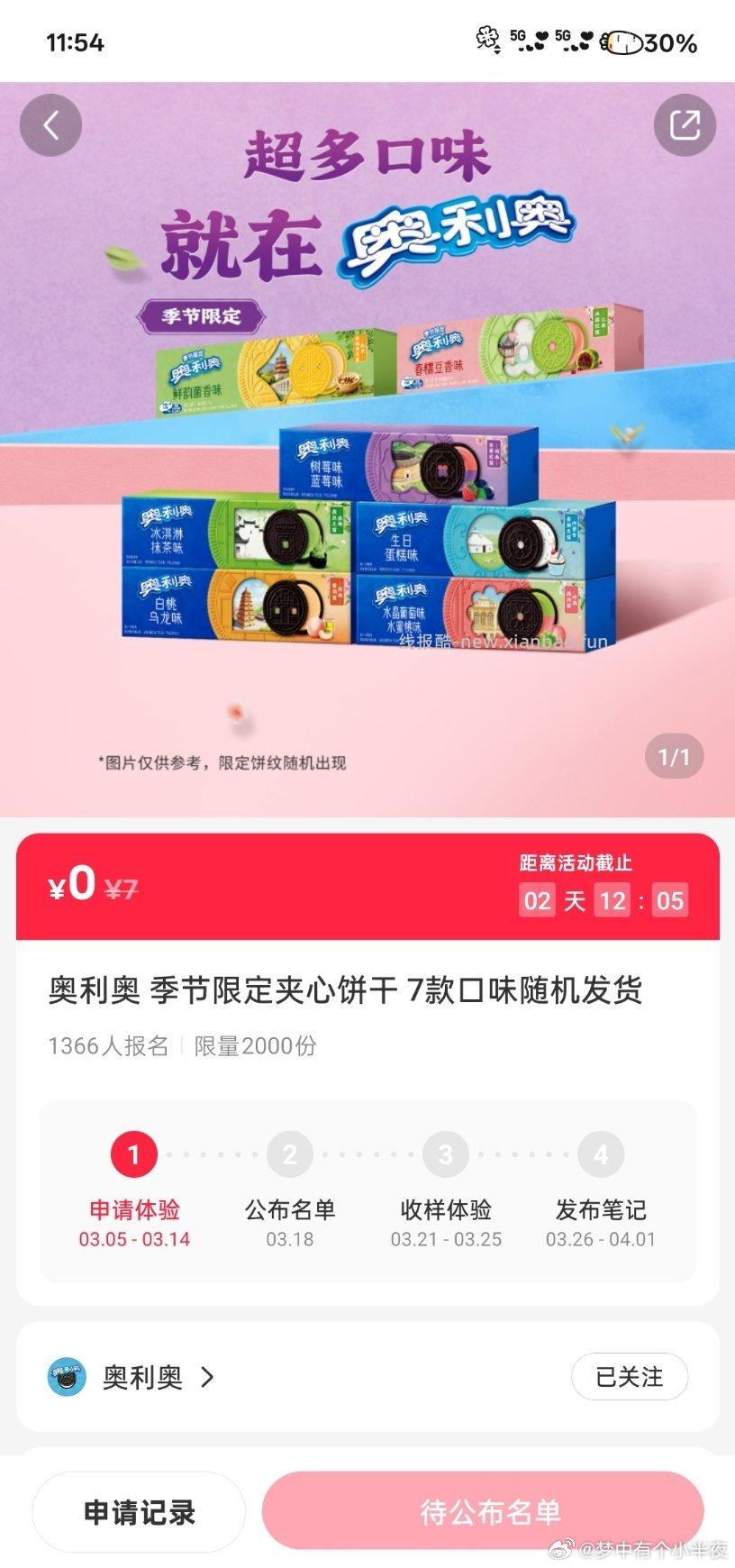Viewport: 735px width, 1568px height.
Task: Tap step 2 circle icon 公布名单
Action: click(x=289, y=1154)
